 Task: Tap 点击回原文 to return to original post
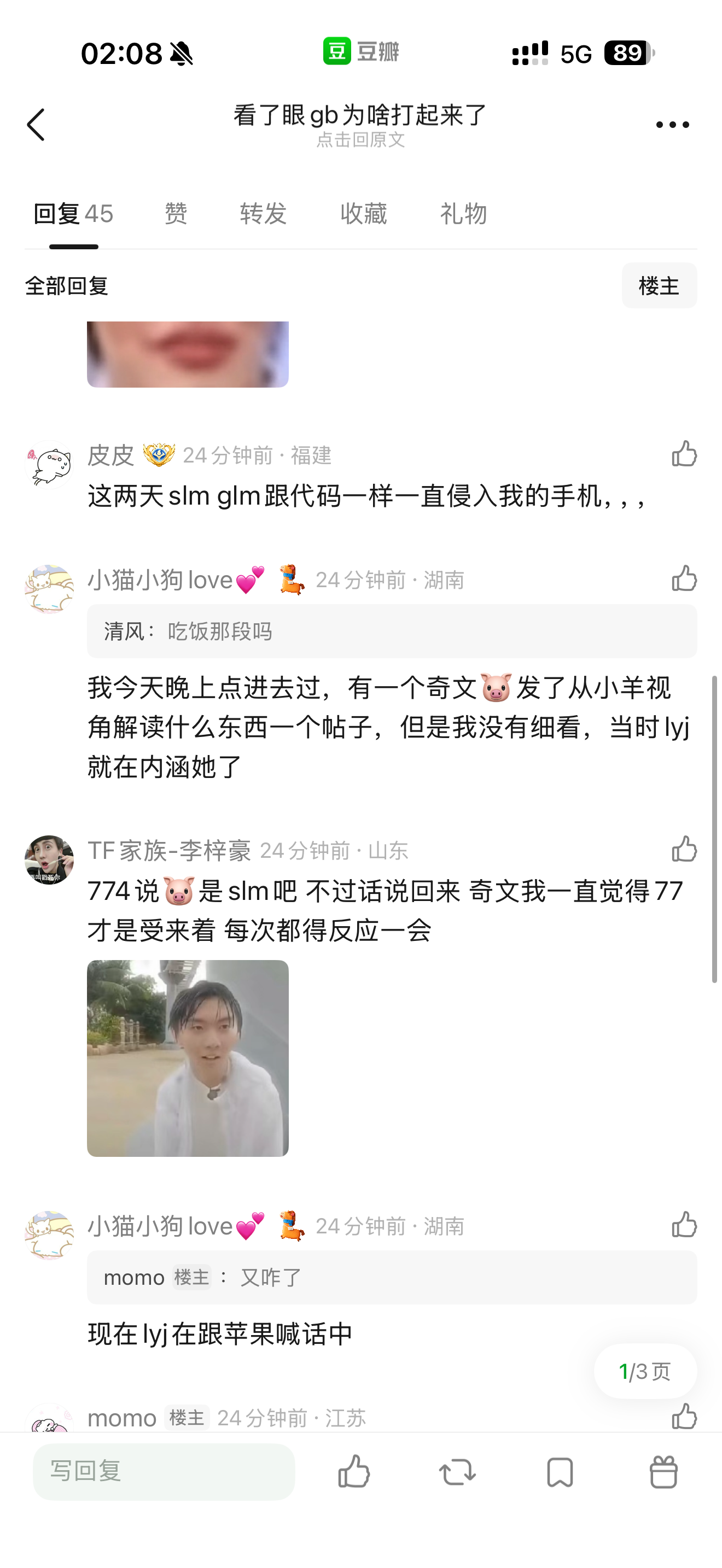click(360, 140)
